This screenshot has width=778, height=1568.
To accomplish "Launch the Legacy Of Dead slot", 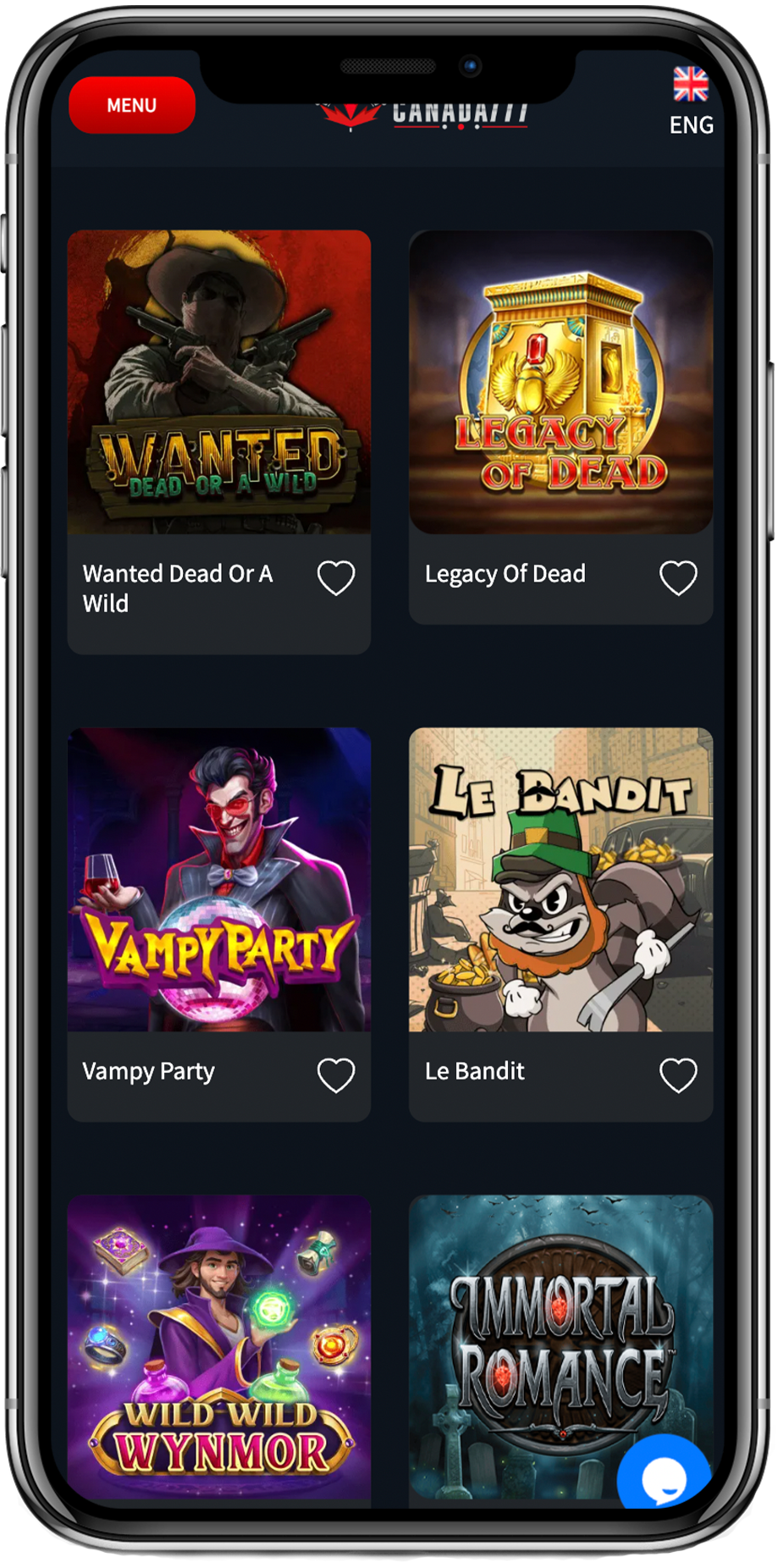I will tap(560, 383).
